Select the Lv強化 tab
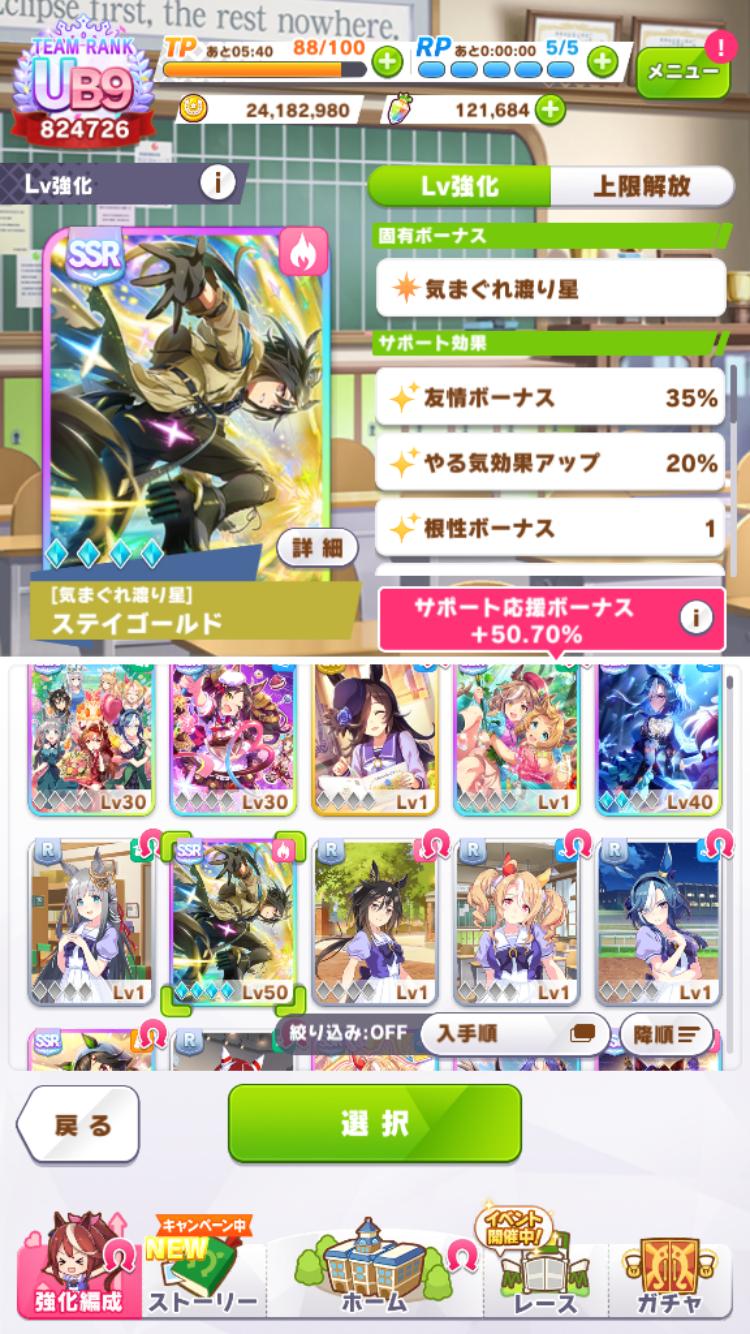Image resolution: width=750 pixels, height=1334 pixels. [x=460, y=186]
